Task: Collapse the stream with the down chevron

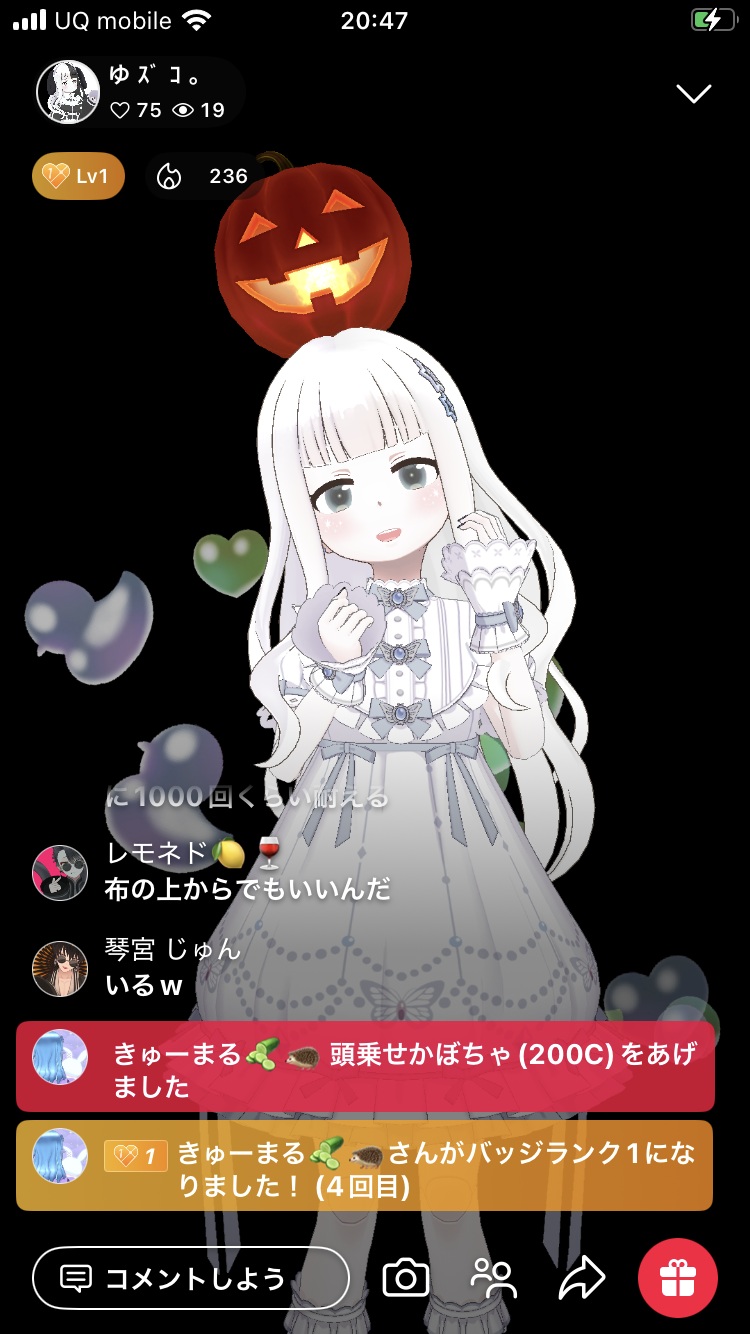Action: (x=693, y=94)
